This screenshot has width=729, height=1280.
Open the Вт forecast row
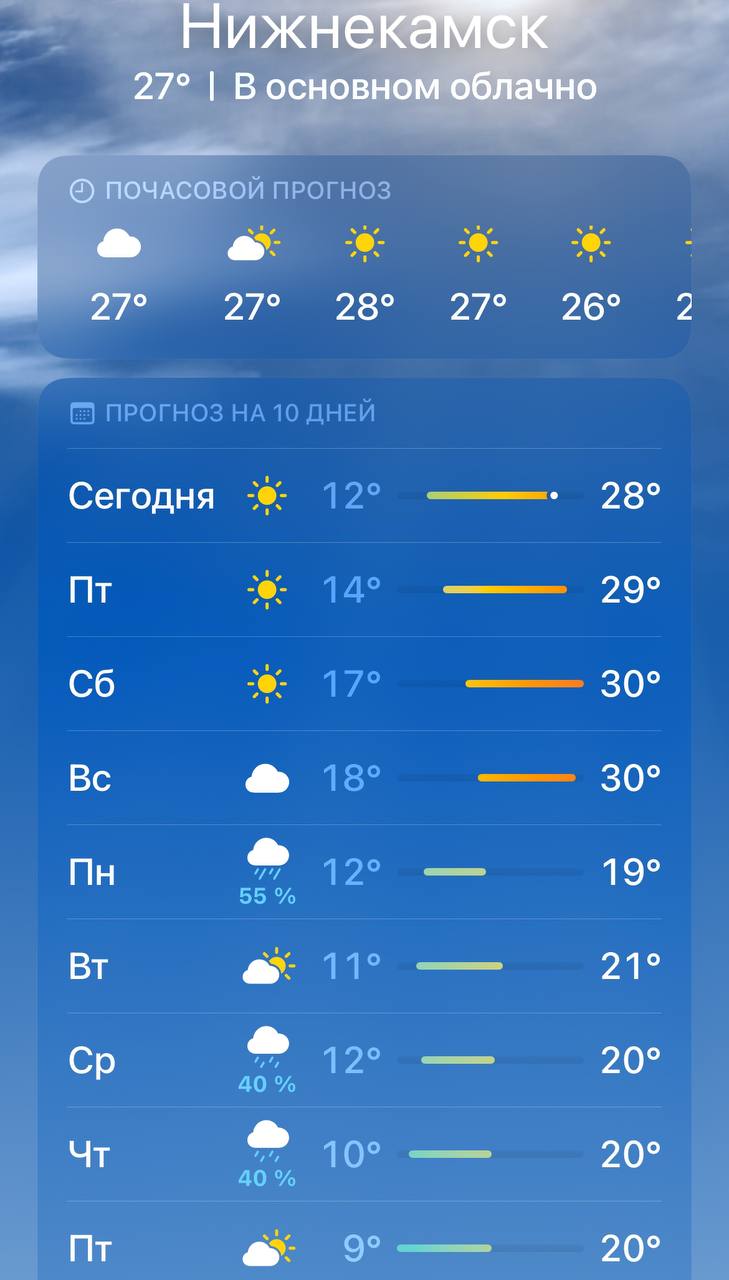(364, 966)
